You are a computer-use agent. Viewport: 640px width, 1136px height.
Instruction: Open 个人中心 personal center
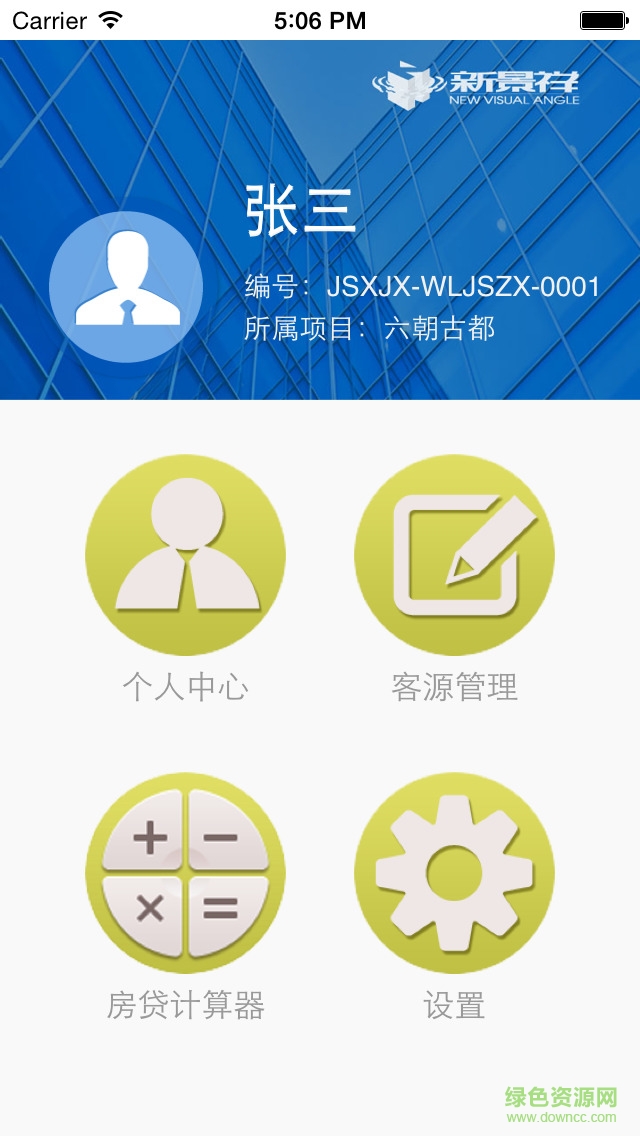point(185,555)
